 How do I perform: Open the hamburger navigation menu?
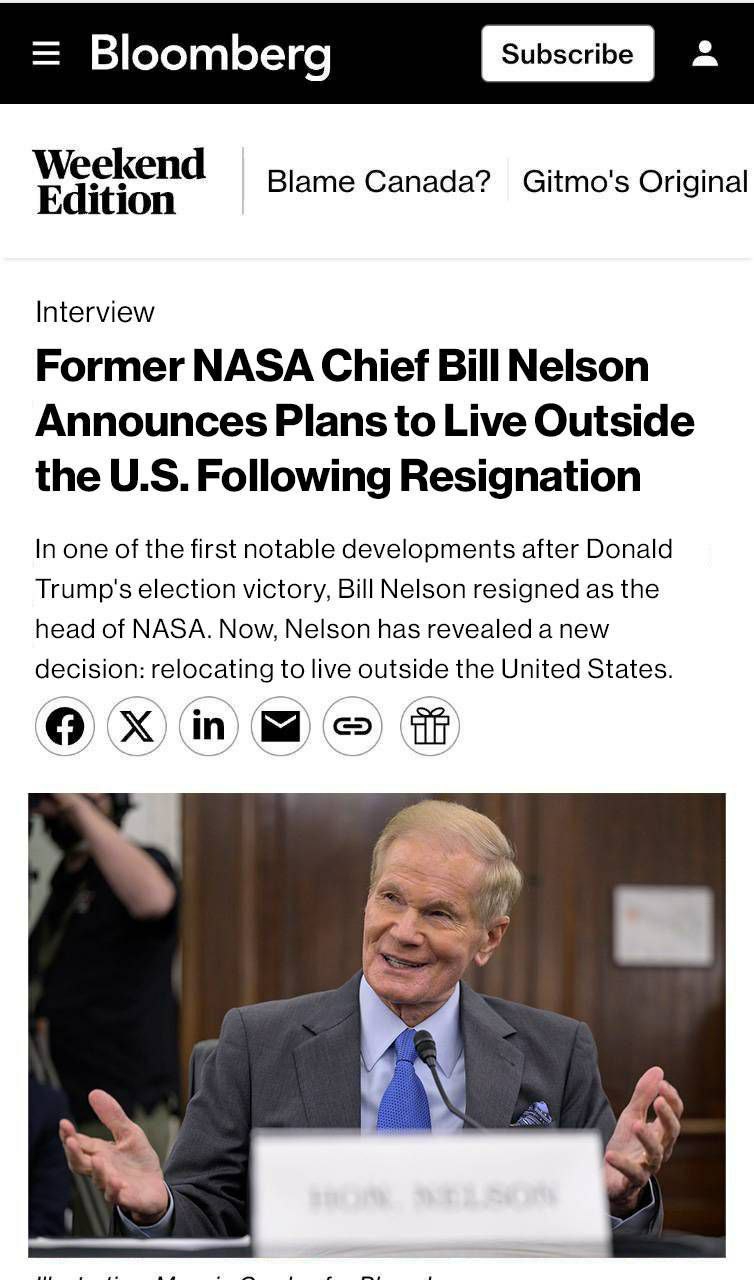pyautogui.click(x=46, y=54)
